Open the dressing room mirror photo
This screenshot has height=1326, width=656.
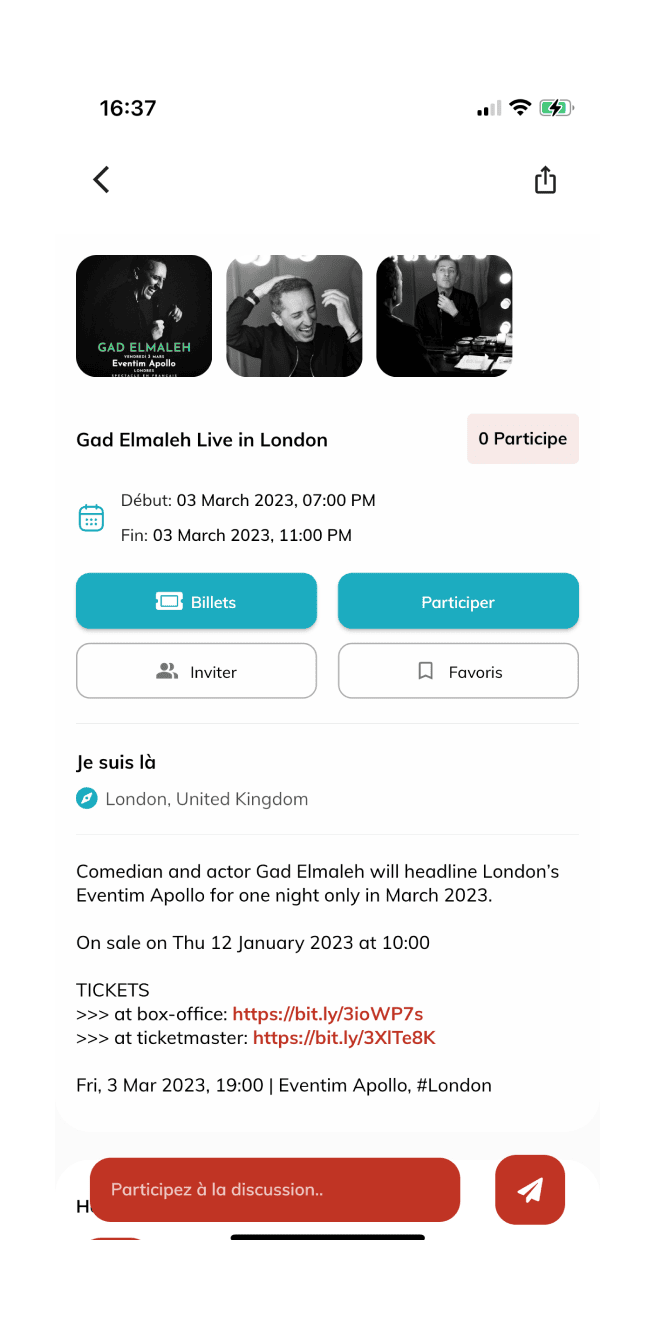tap(444, 316)
